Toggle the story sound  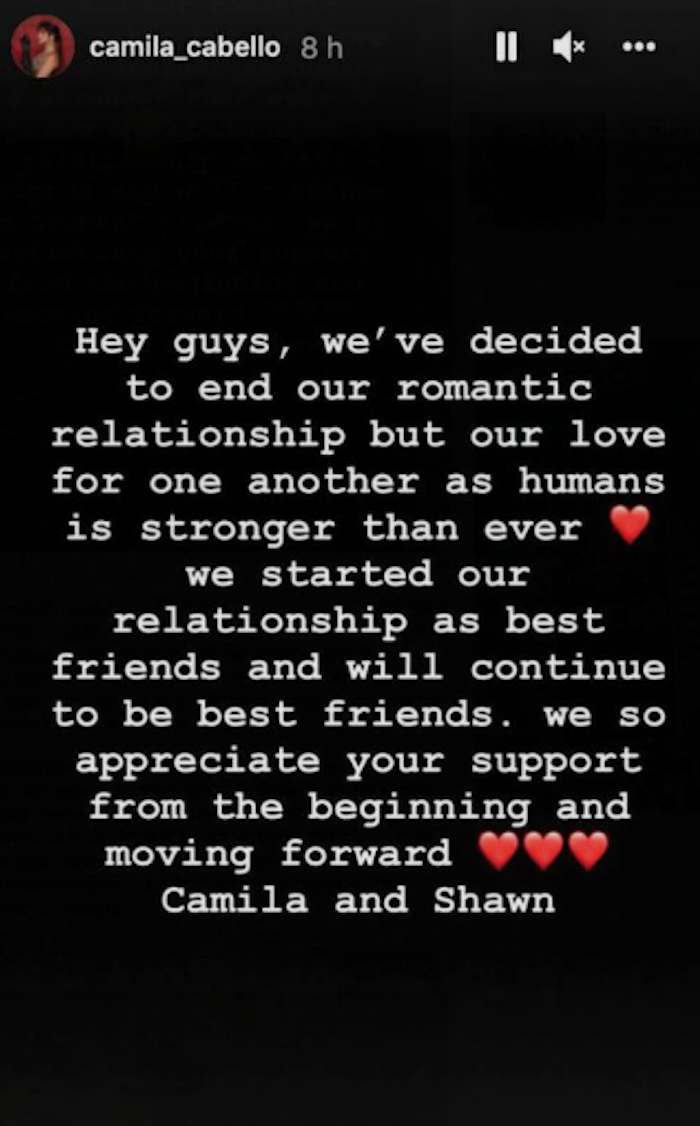pos(569,47)
